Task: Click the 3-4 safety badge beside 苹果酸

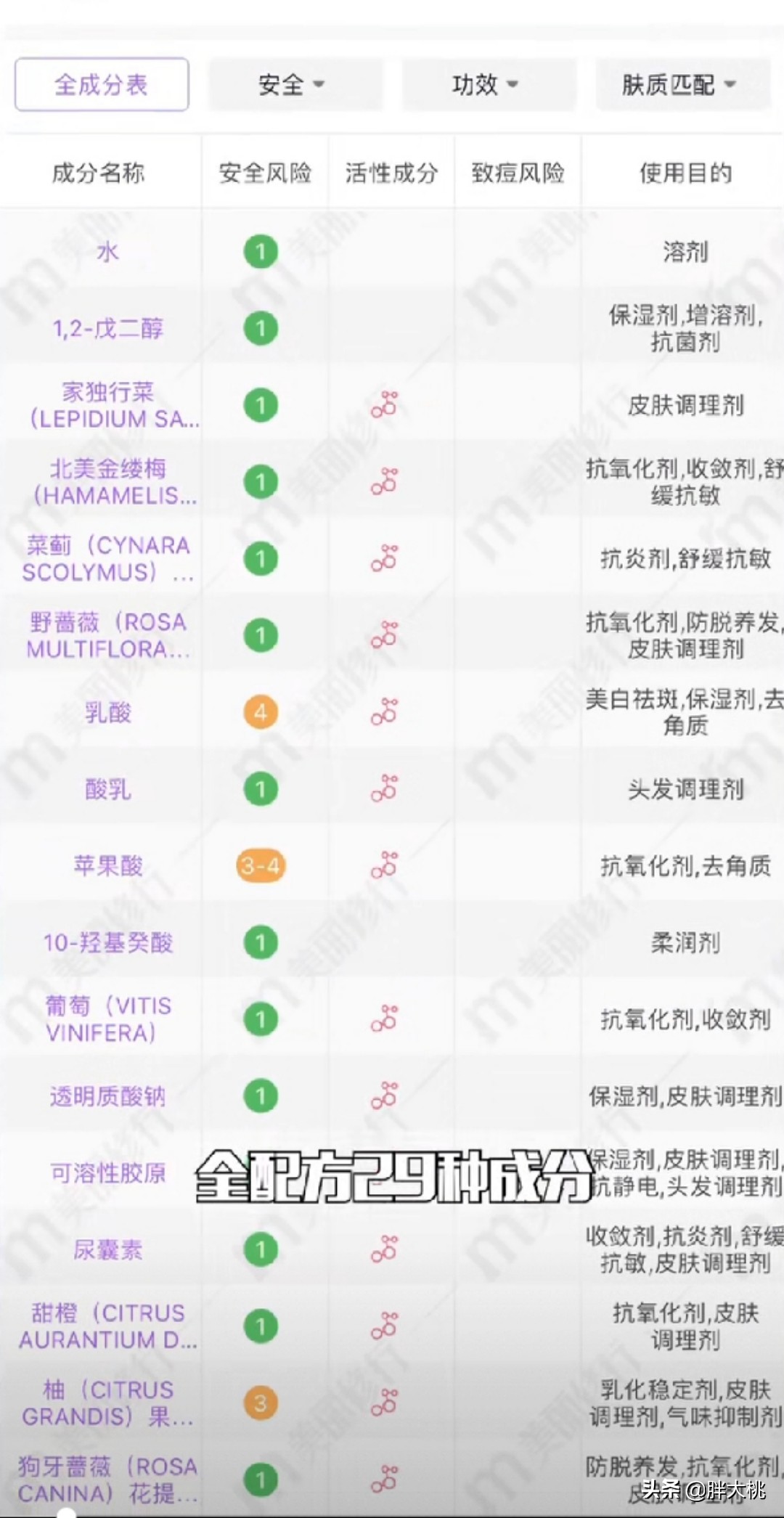Action: pos(259,866)
